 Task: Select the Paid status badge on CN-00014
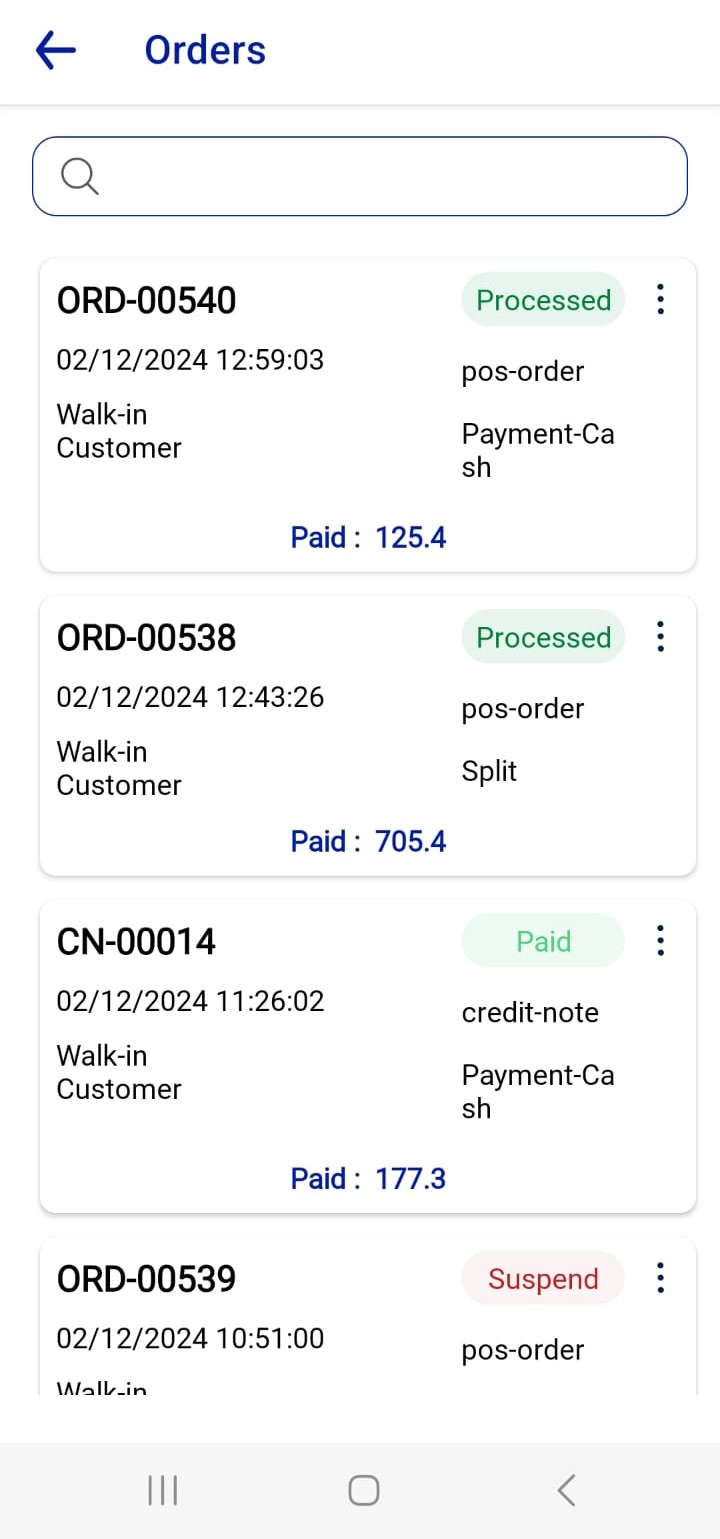542,940
